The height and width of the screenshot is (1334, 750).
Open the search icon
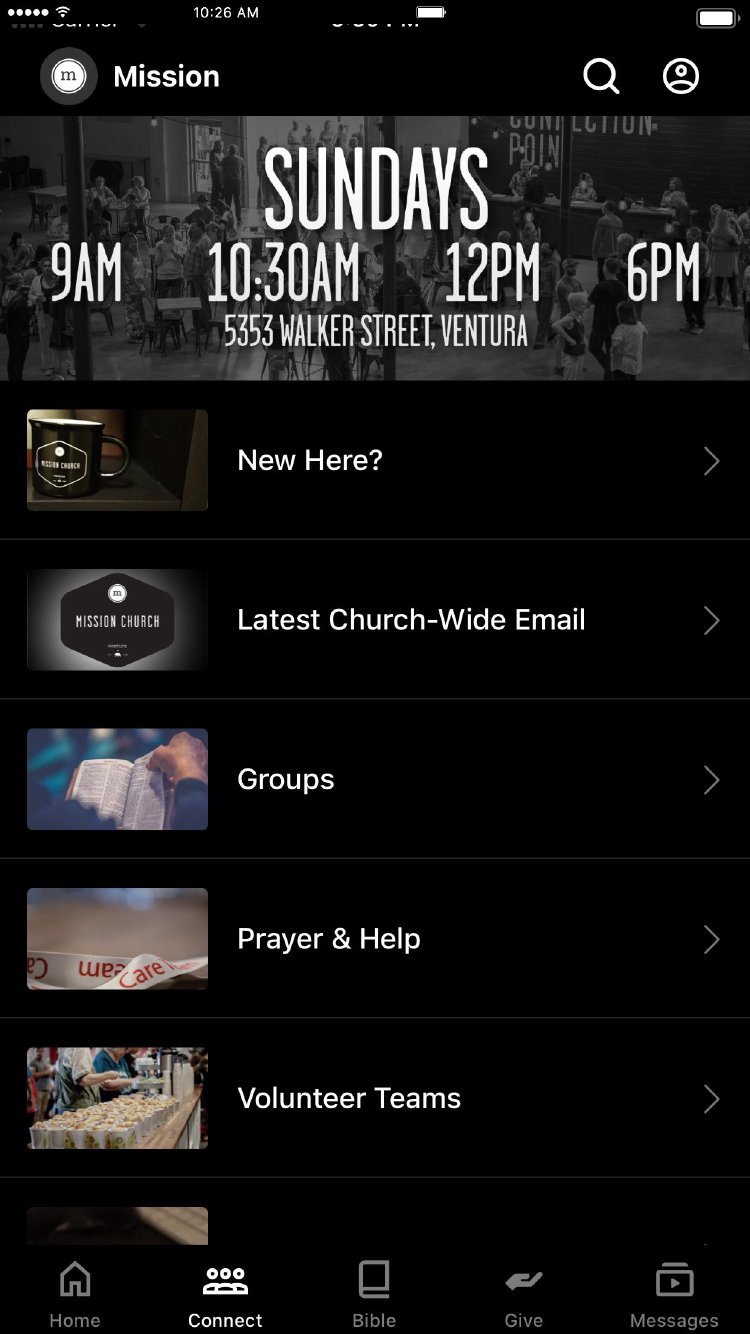point(601,76)
